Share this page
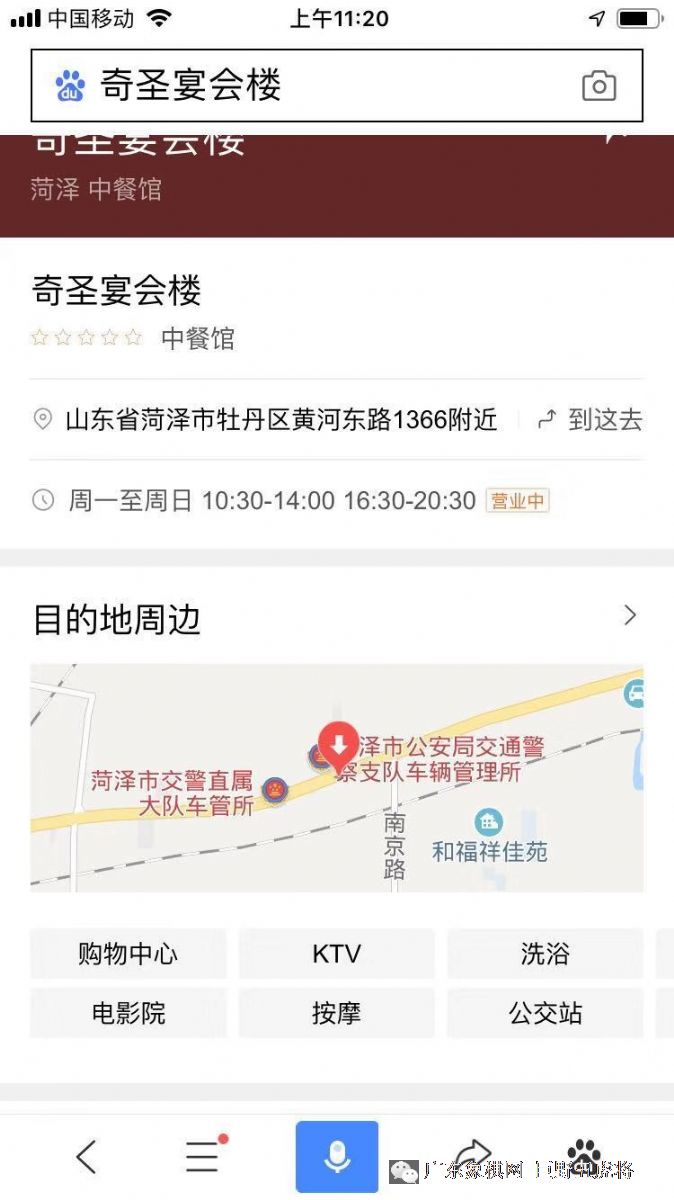 472,1155
